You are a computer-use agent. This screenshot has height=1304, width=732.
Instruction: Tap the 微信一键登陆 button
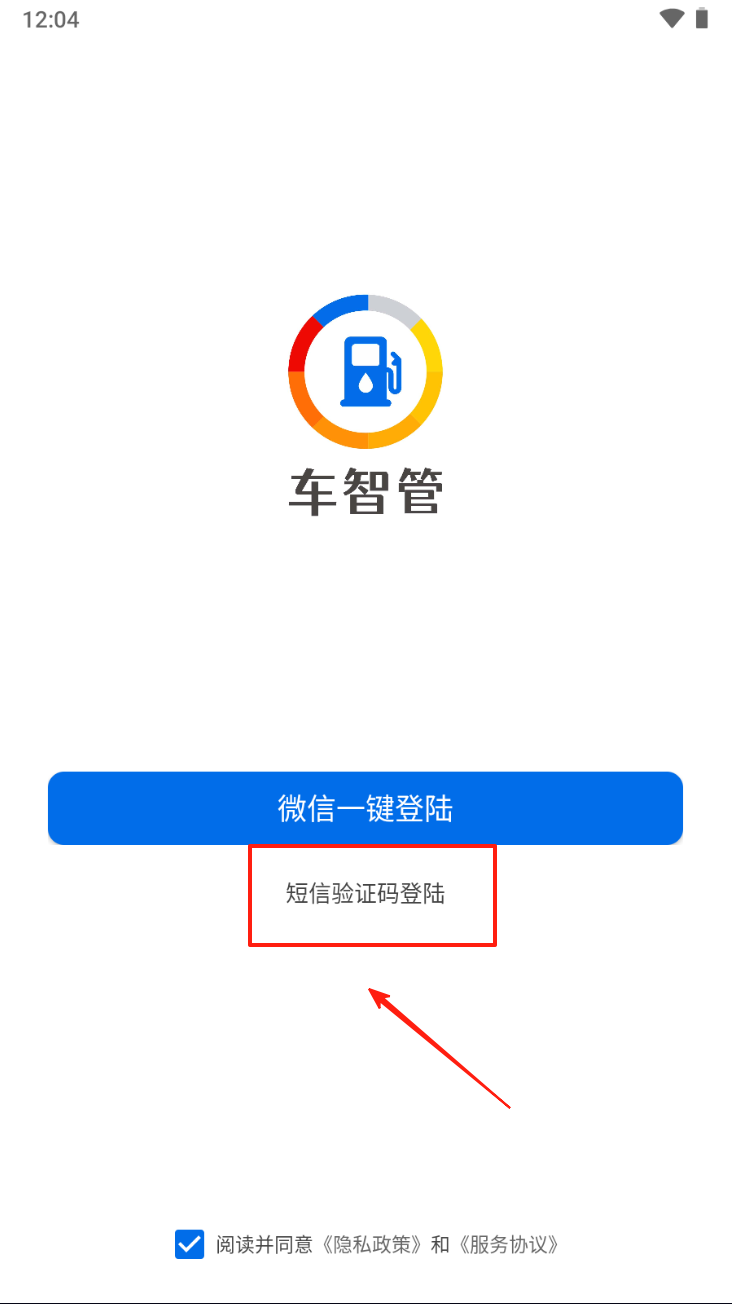(365, 808)
